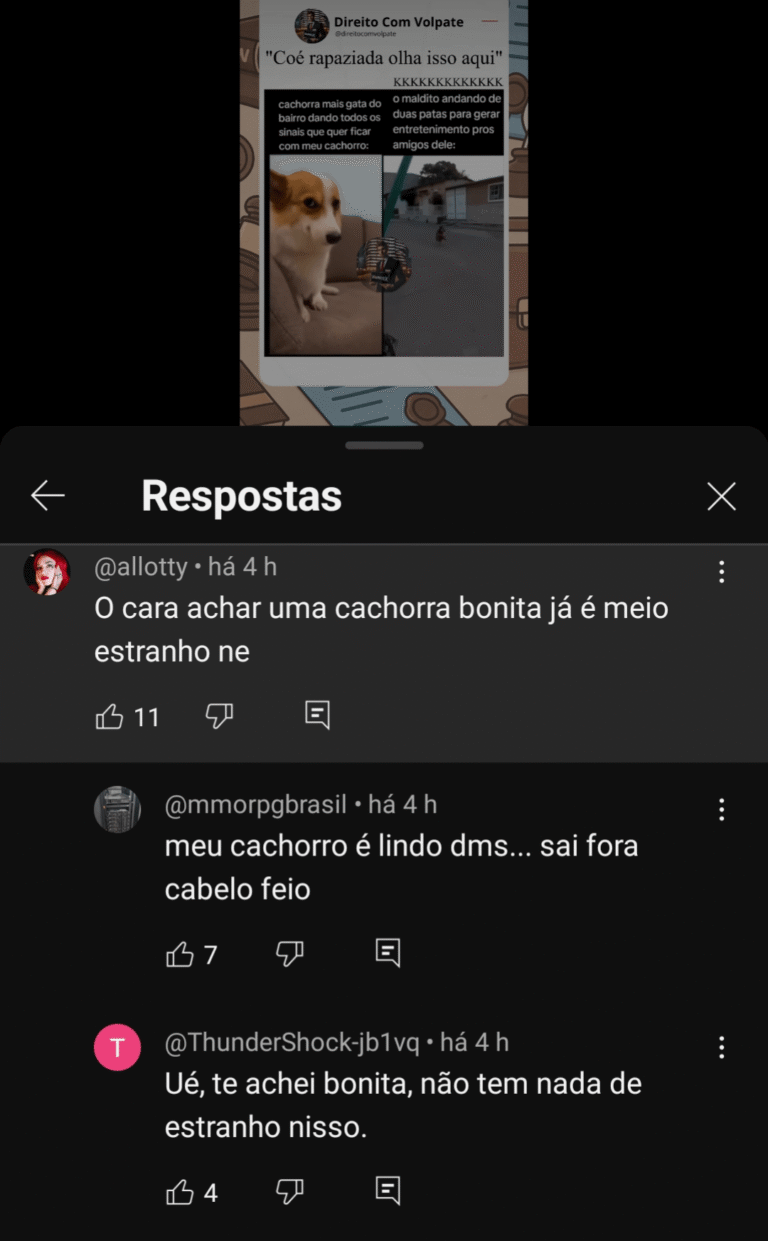
Task: Open @allotty's profile picture
Action: point(47,573)
